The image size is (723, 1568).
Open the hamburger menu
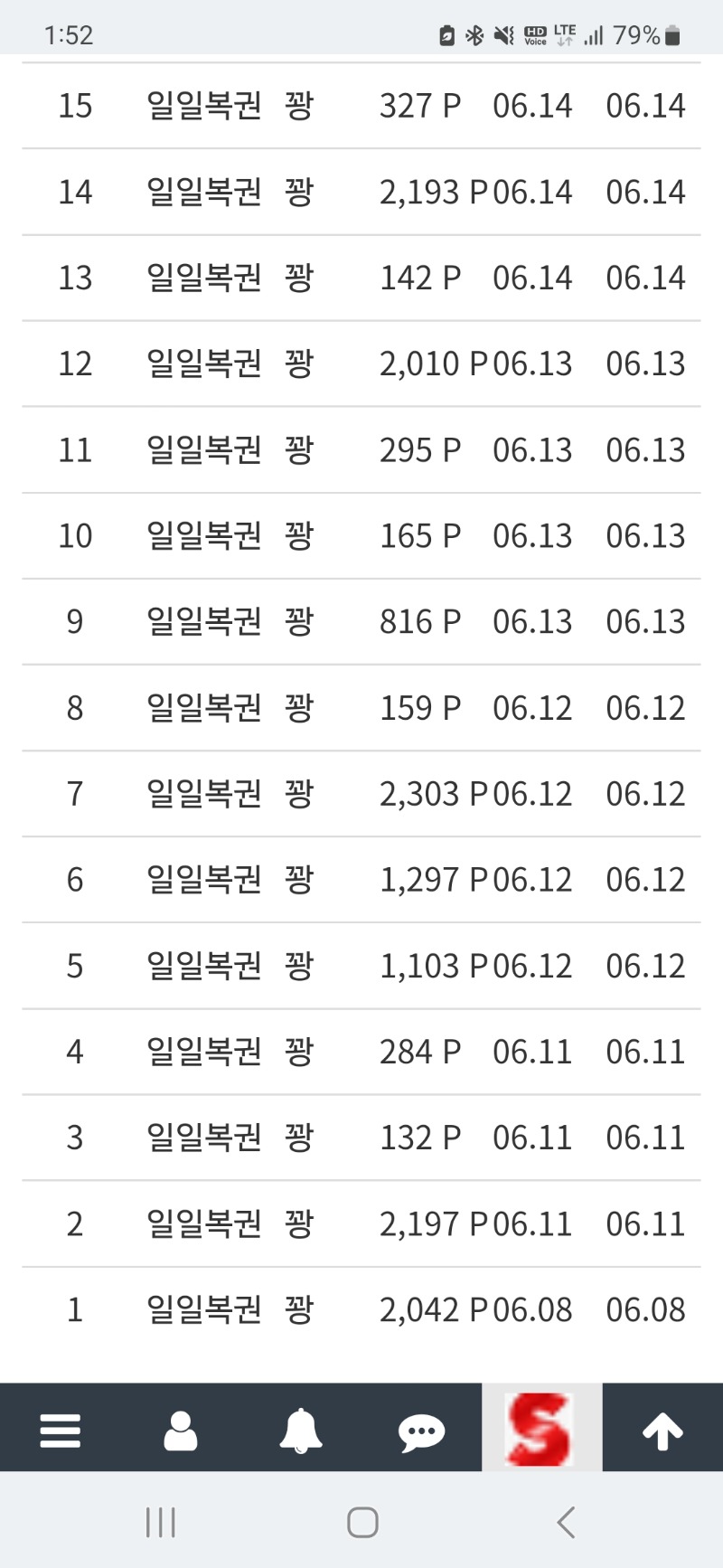coord(61,1431)
